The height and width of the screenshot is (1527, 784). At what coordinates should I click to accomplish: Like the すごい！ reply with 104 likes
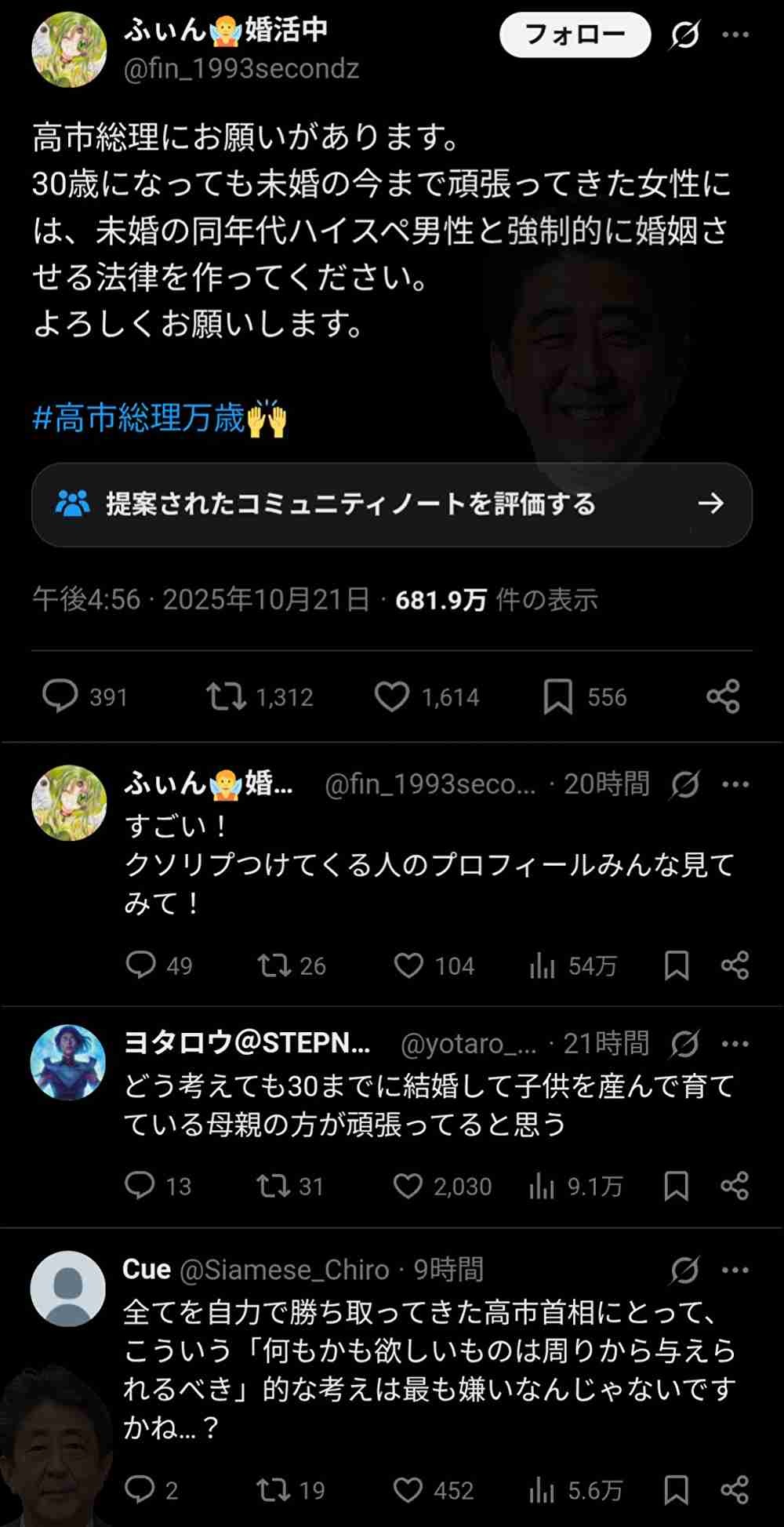[408, 965]
